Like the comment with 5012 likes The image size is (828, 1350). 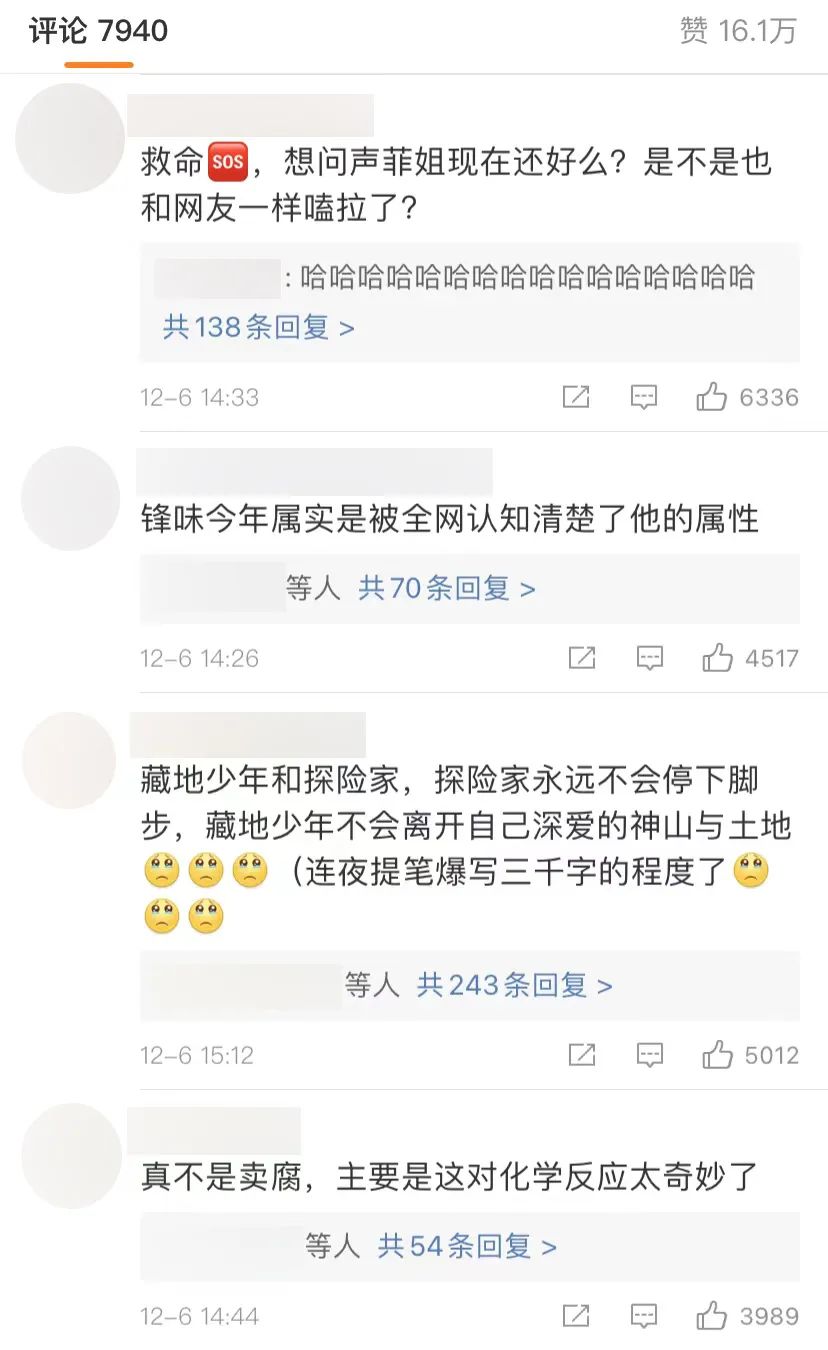coord(717,1055)
